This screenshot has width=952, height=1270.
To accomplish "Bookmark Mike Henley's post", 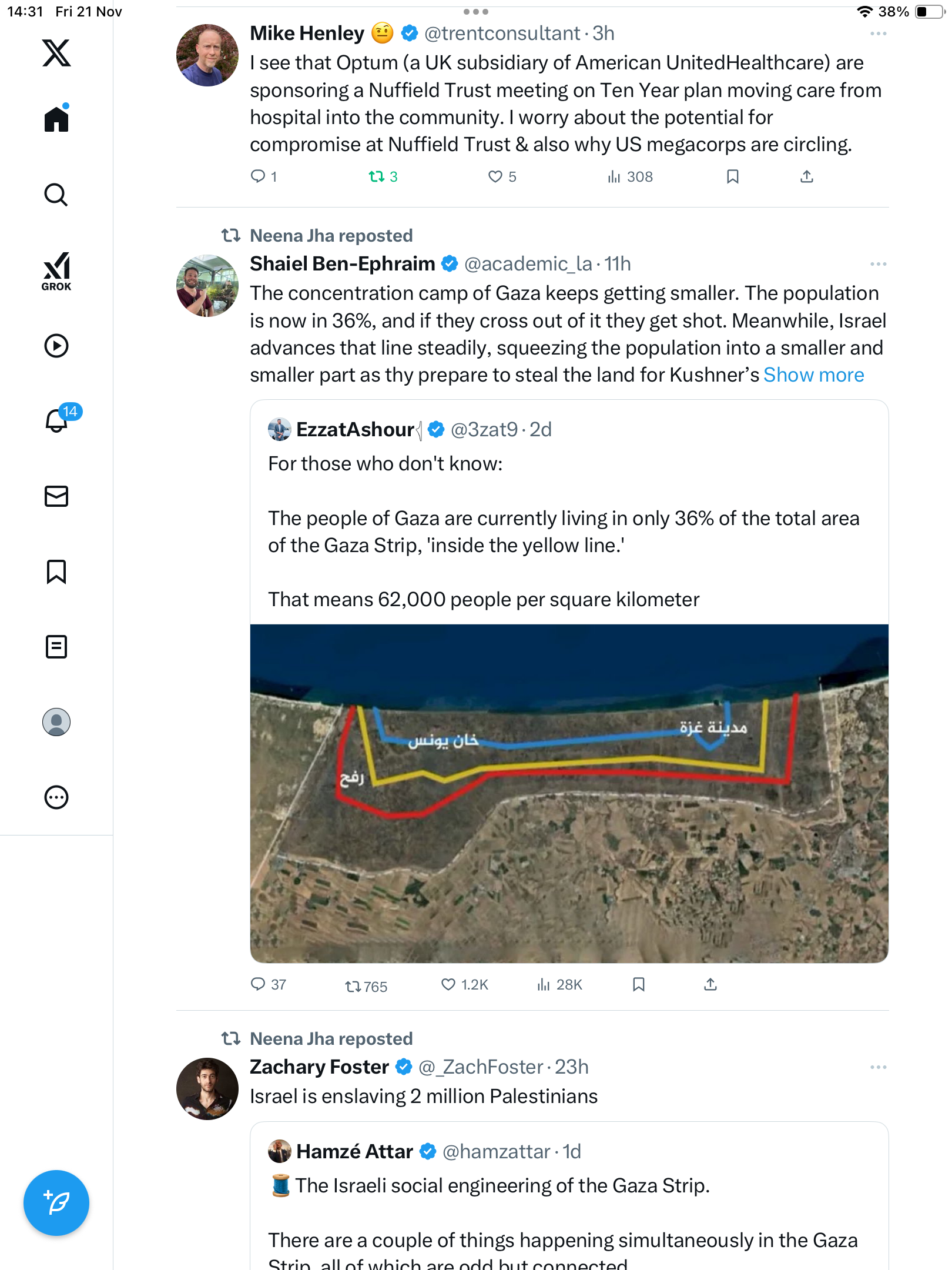I will click(x=732, y=176).
